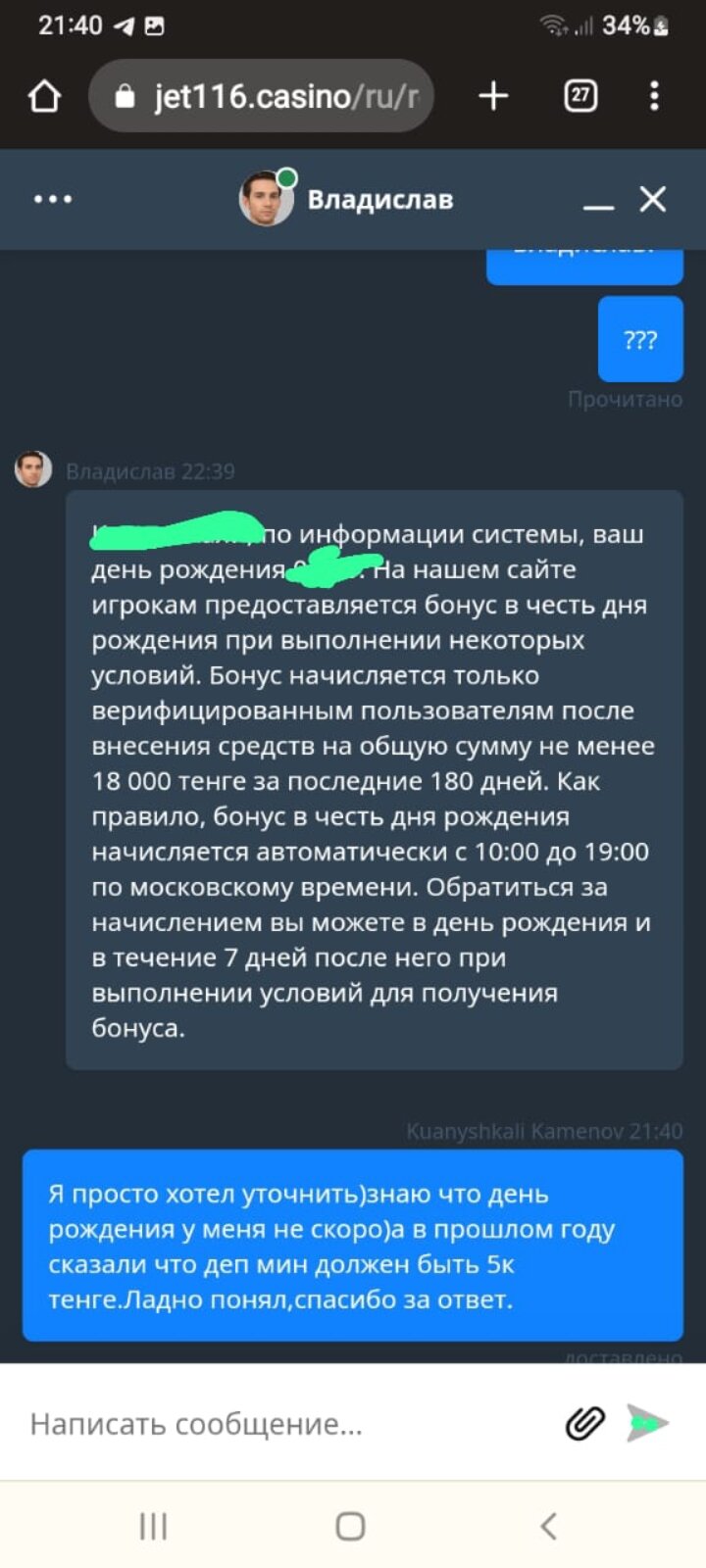Open the chat options three-dot menu
Image resolution: width=706 pixels, height=1568 pixels.
coord(53,199)
